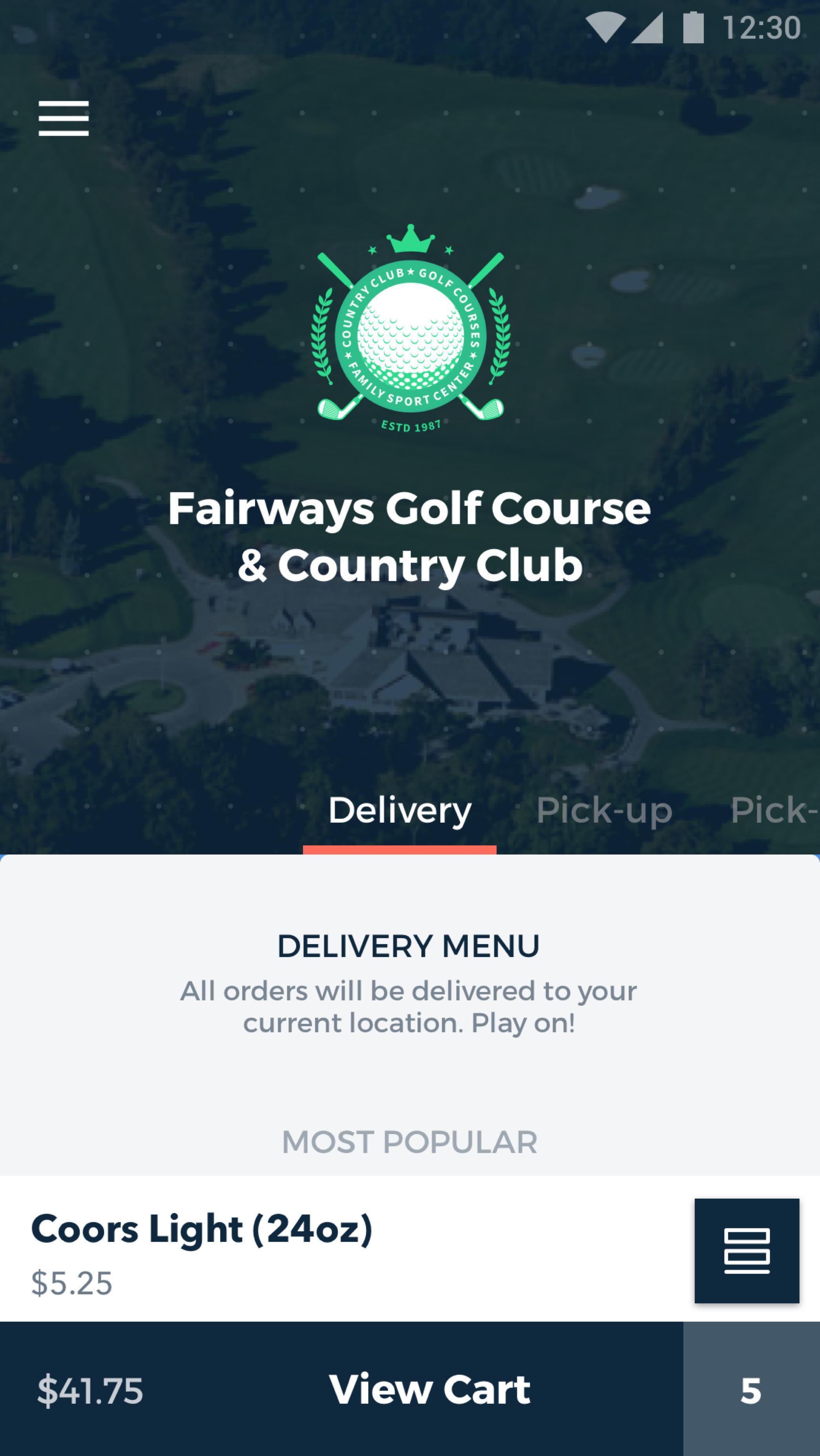View Cart with $41.75 total
Screen dimensions: 820x1456
coord(430,1389)
